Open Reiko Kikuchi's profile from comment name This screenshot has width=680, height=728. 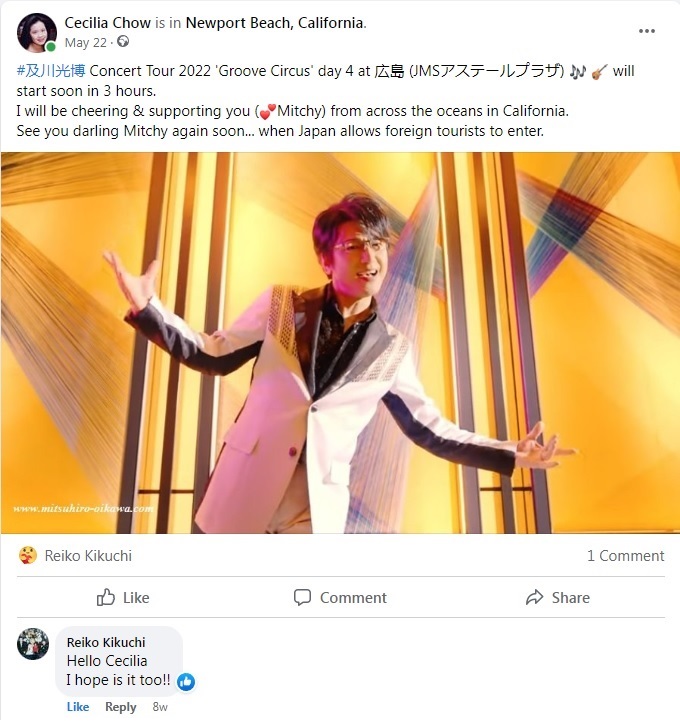tap(105, 642)
